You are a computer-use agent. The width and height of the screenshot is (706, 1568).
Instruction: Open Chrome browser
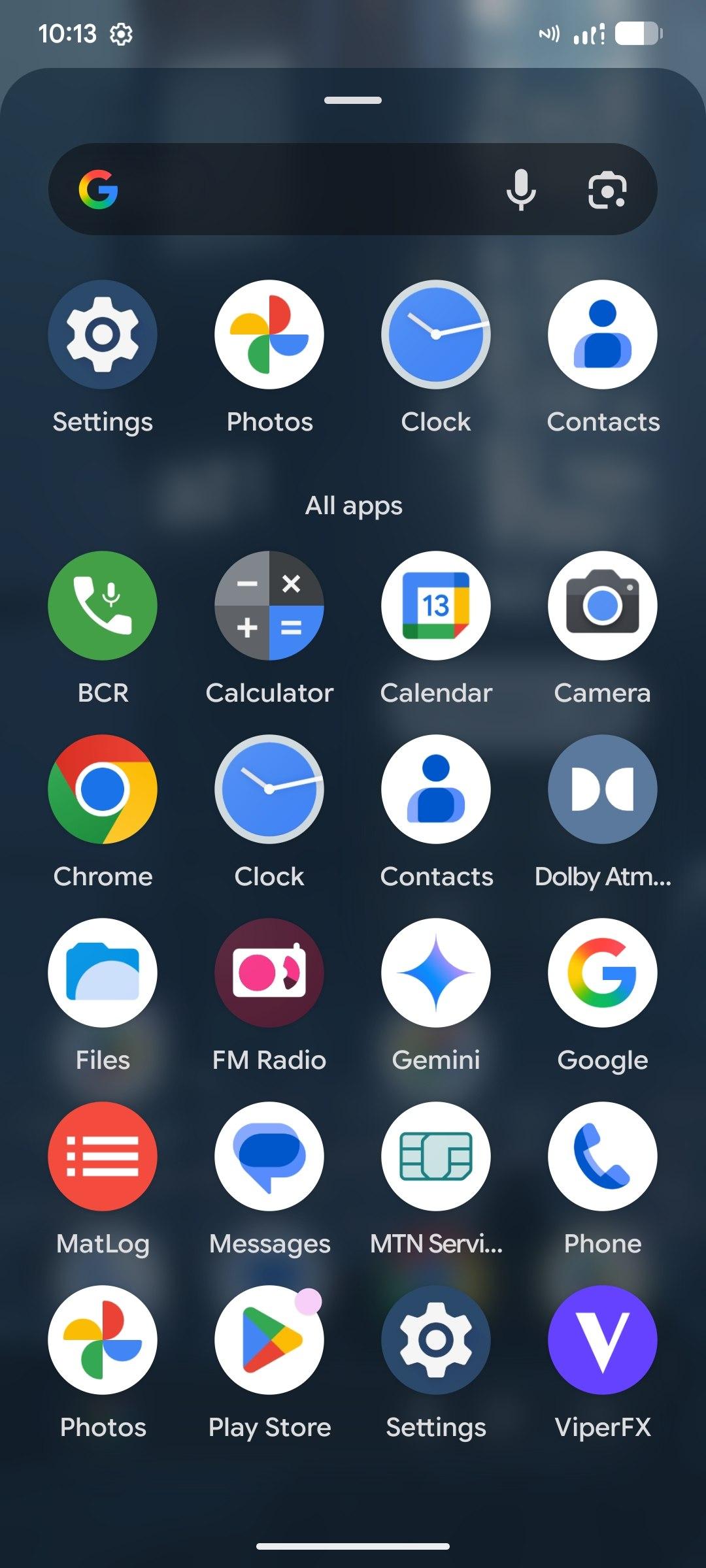[x=103, y=789]
